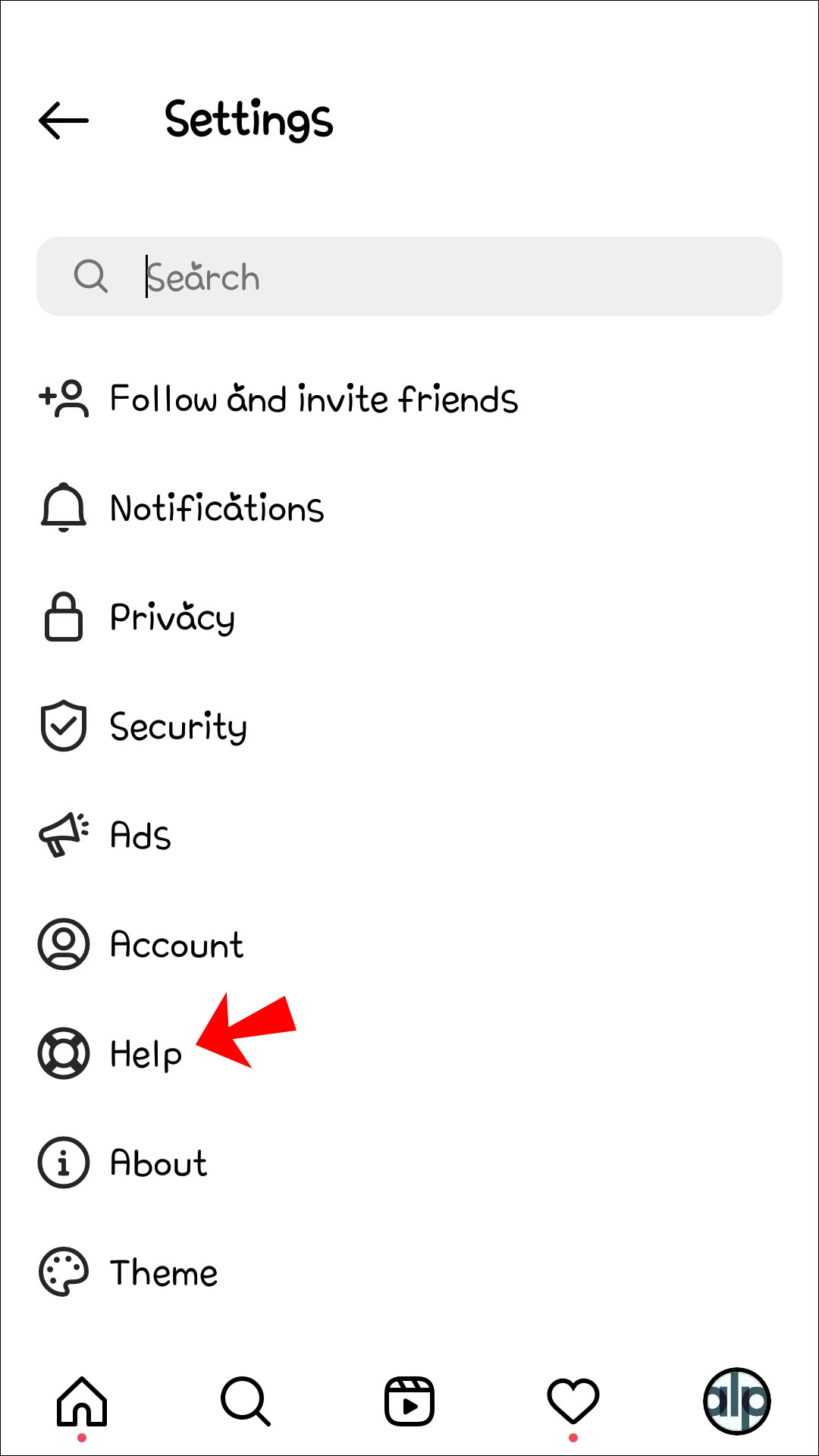Image resolution: width=819 pixels, height=1456 pixels.
Task: Switch to the Home tab
Action: [x=82, y=1401]
